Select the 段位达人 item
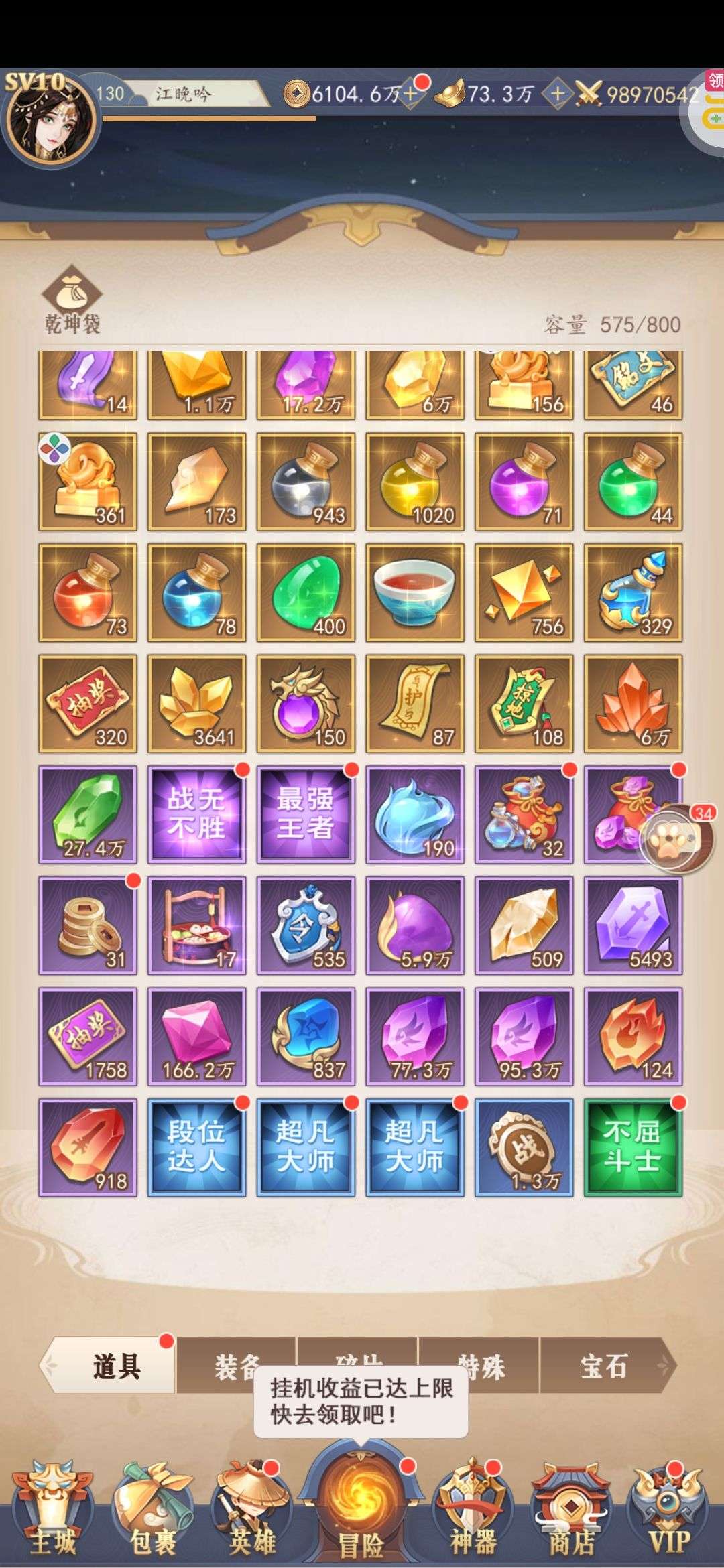 [196, 1147]
